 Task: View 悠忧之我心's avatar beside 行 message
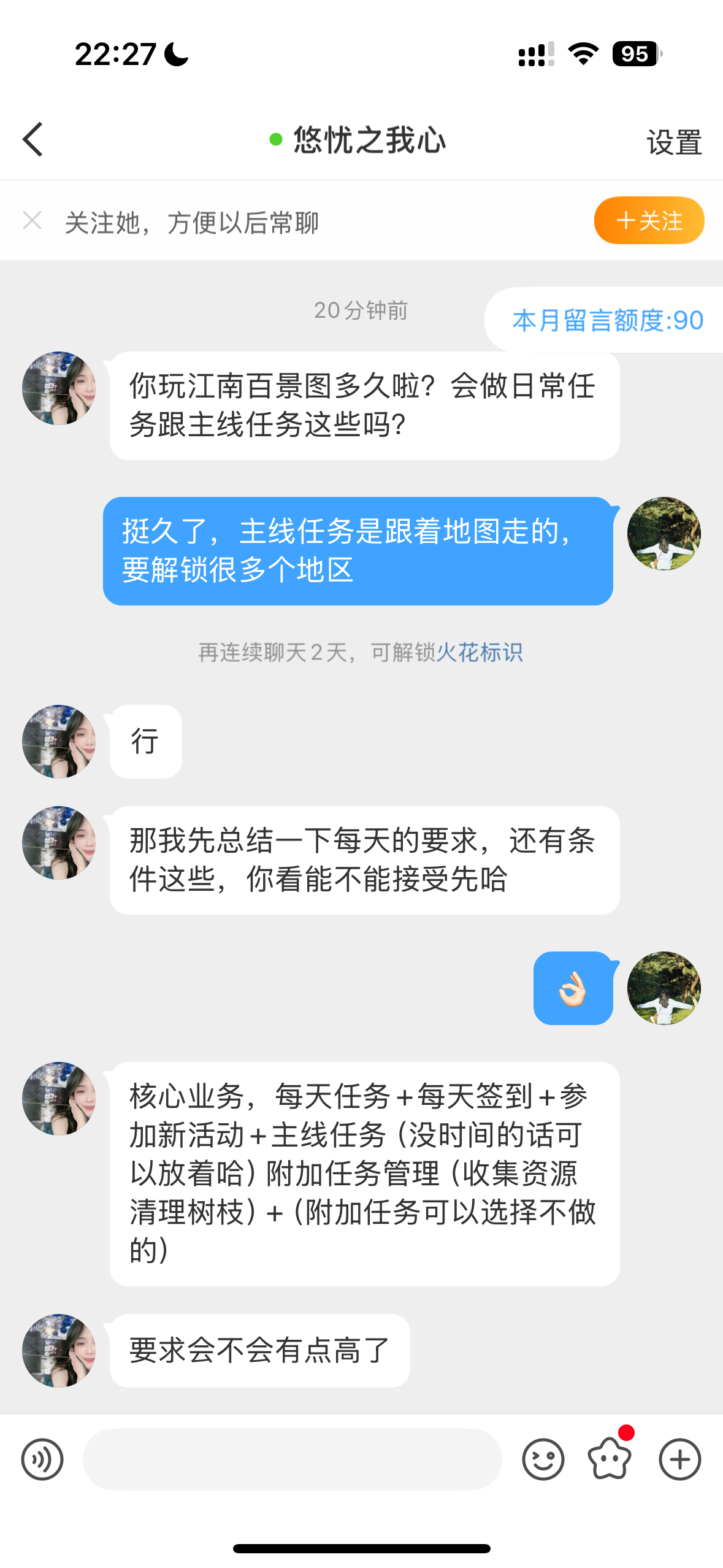59,742
